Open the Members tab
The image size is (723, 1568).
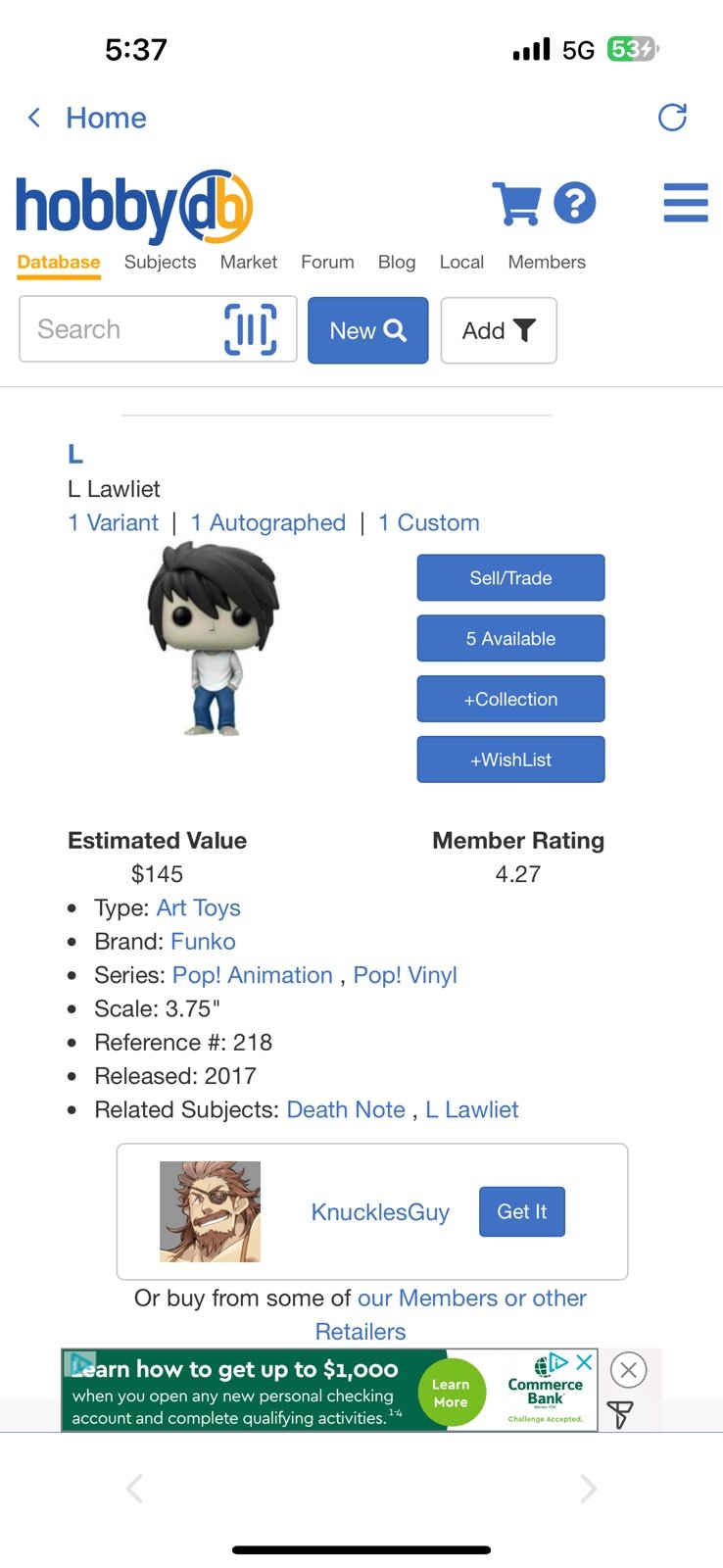click(547, 262)
